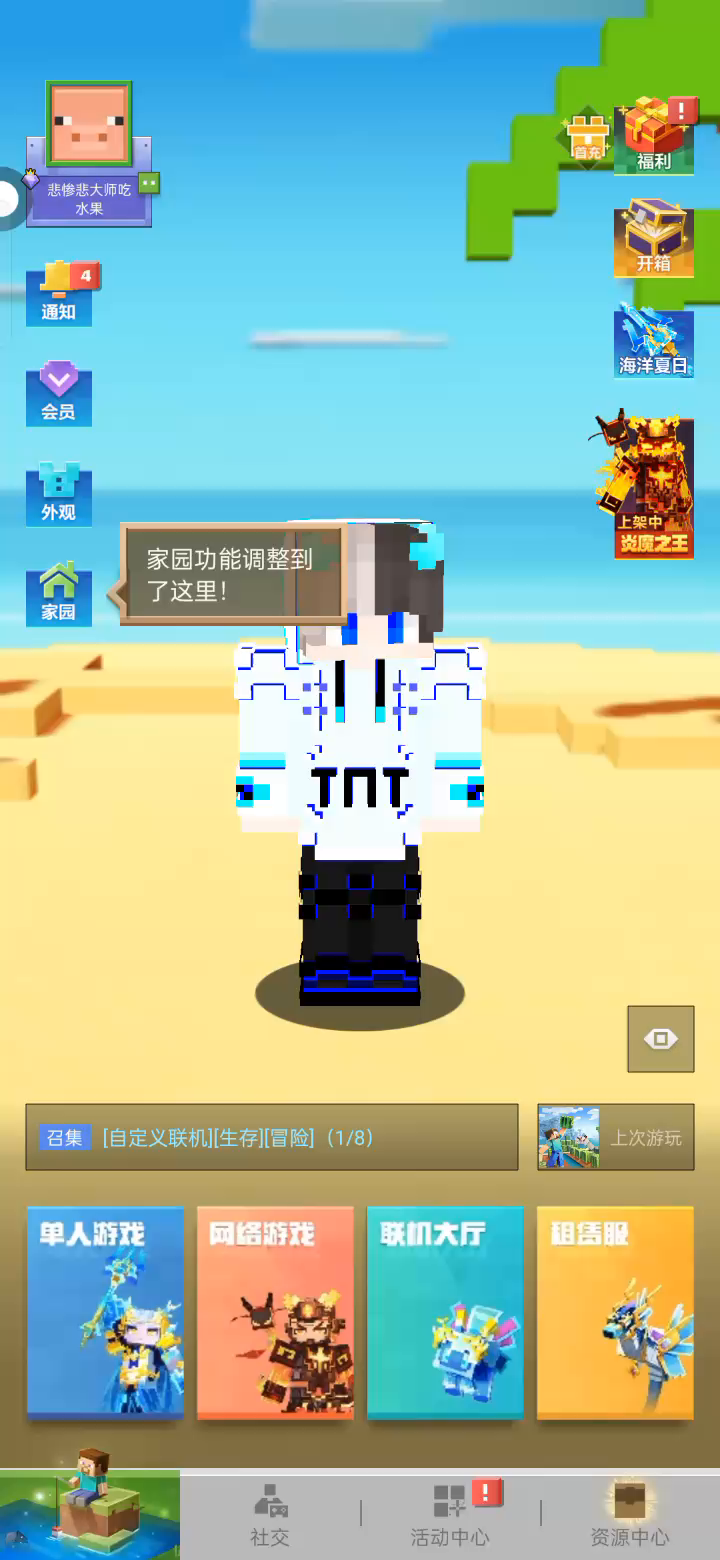Switch to 社交 social tab

point(270,1515)
